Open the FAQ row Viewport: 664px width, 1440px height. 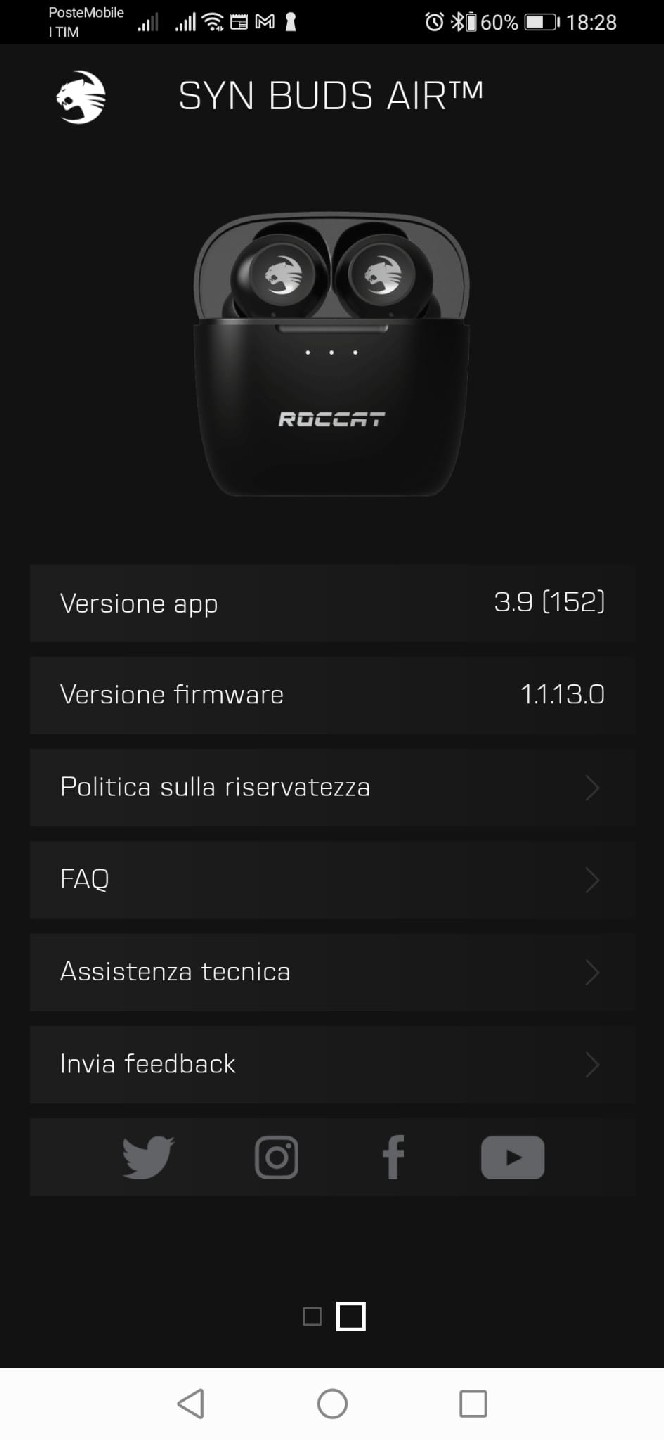click(x=332, y=880)
